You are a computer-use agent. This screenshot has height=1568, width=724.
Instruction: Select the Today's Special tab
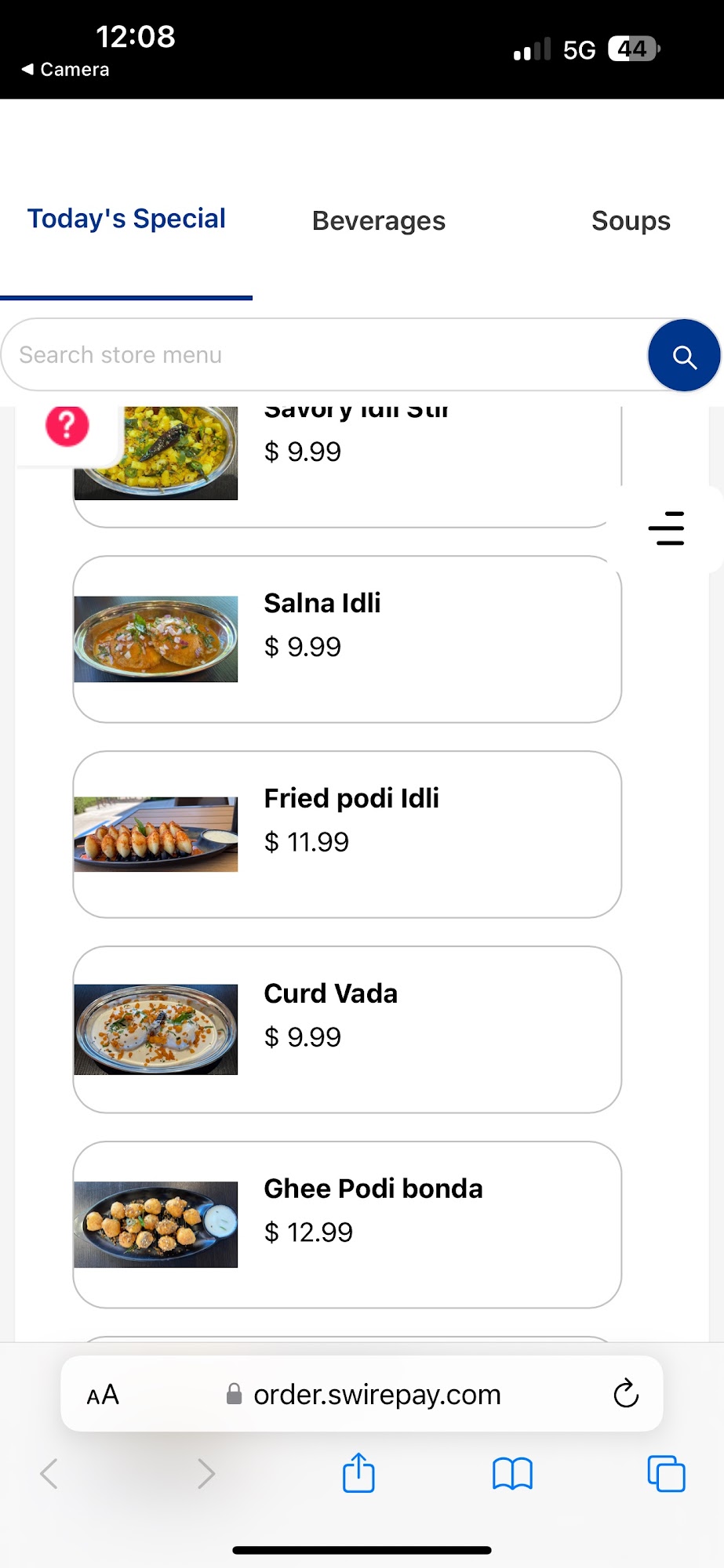click(126, 219)
